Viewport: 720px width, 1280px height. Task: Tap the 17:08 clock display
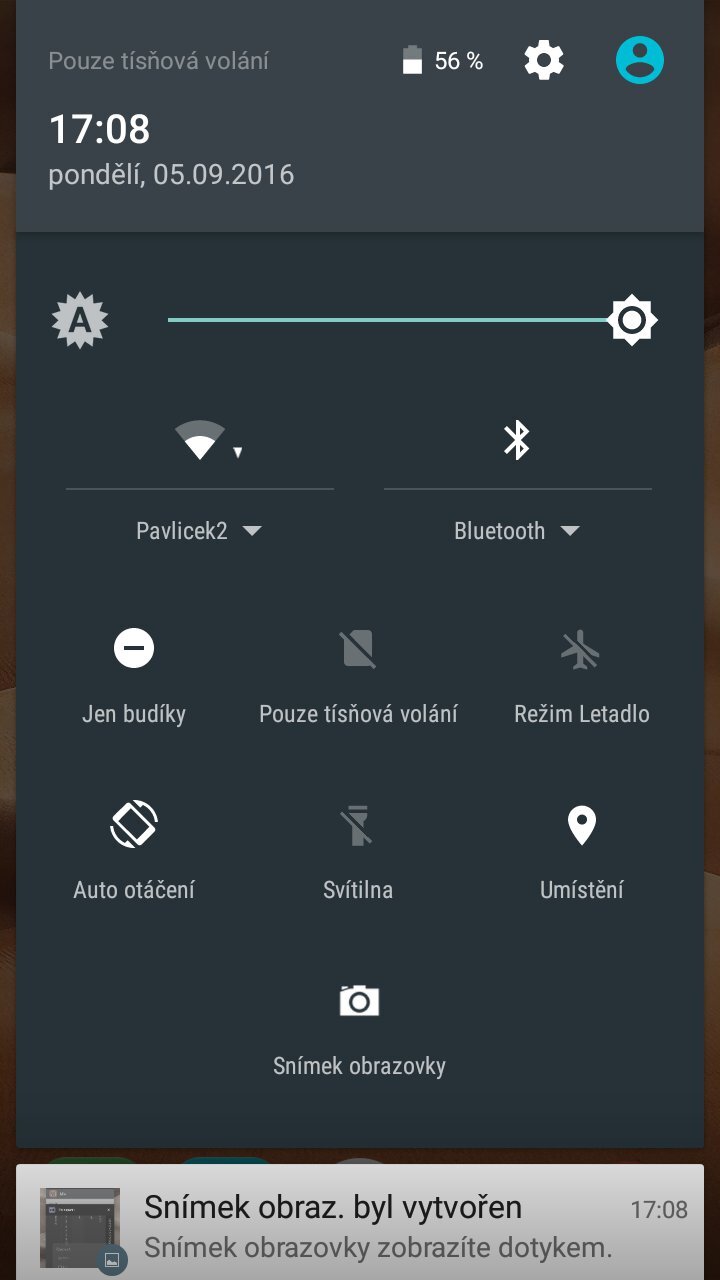(100, 129)
